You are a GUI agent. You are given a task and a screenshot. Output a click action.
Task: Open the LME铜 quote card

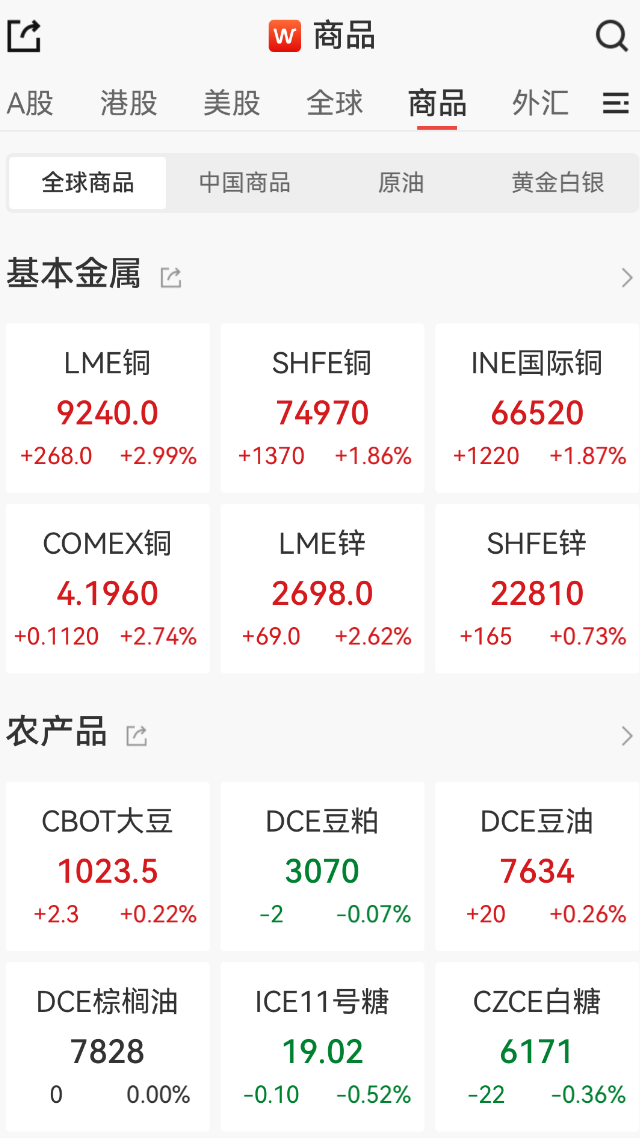[108, 408]
